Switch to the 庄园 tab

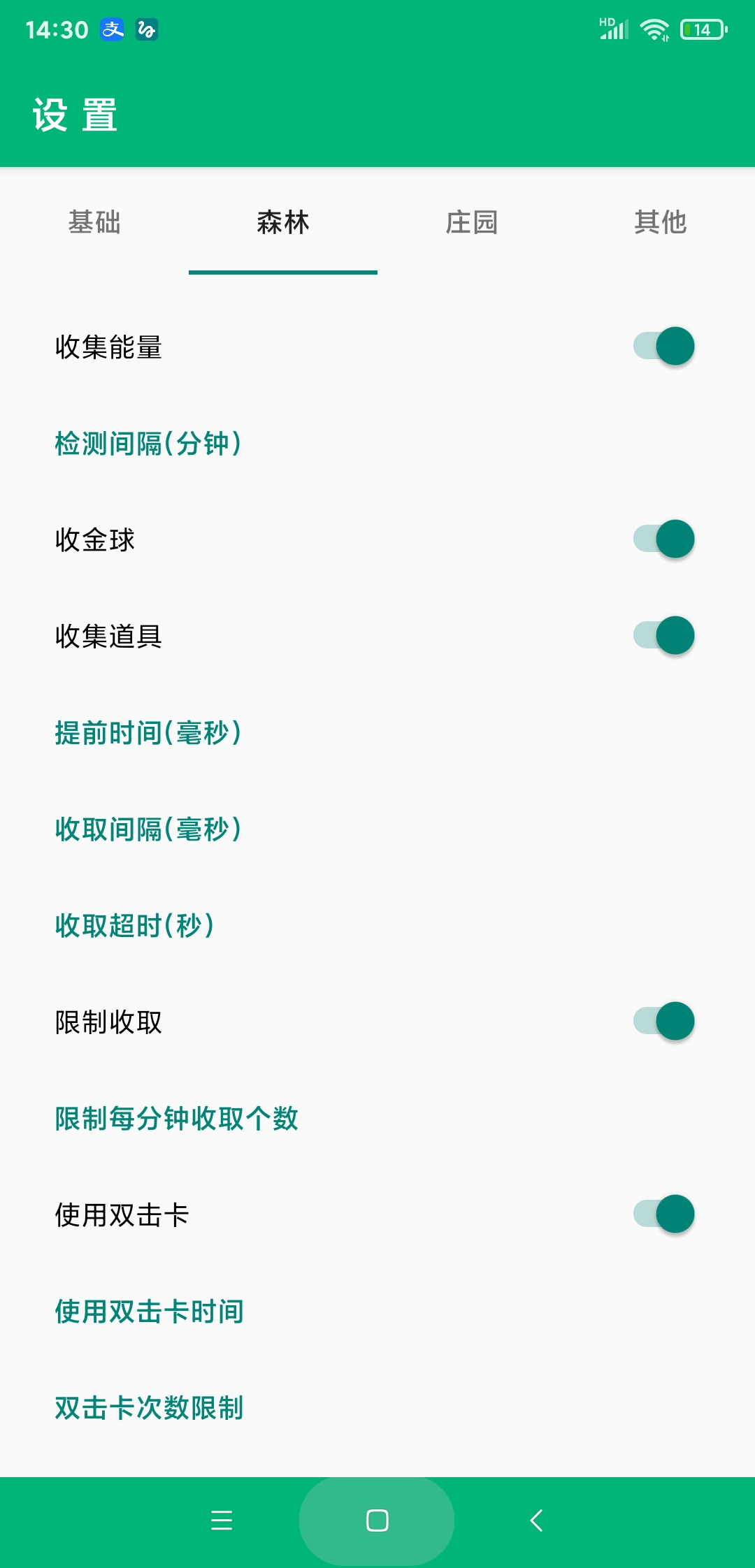click(471, 222)
